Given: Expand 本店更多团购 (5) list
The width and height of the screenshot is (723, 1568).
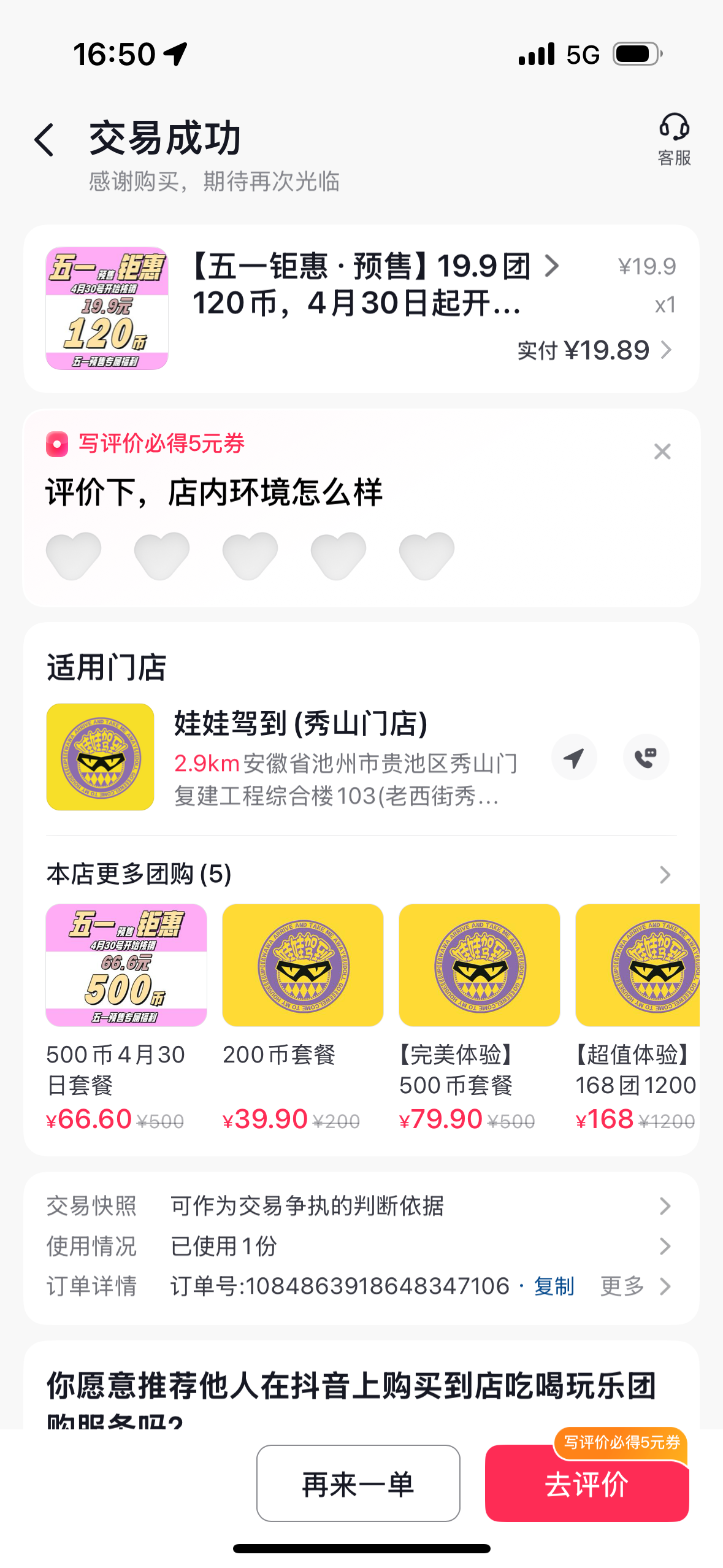Looking at the screenshot, I should 665,874.
